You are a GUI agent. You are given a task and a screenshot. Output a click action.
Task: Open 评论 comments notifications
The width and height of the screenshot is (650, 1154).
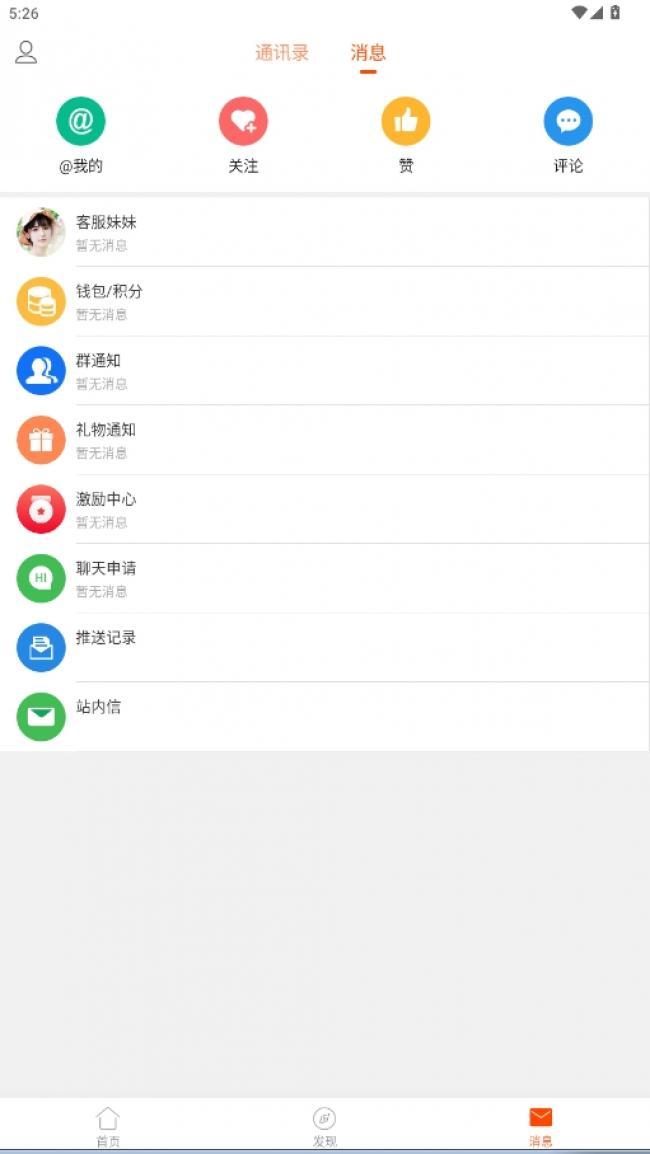pos(568,136)
